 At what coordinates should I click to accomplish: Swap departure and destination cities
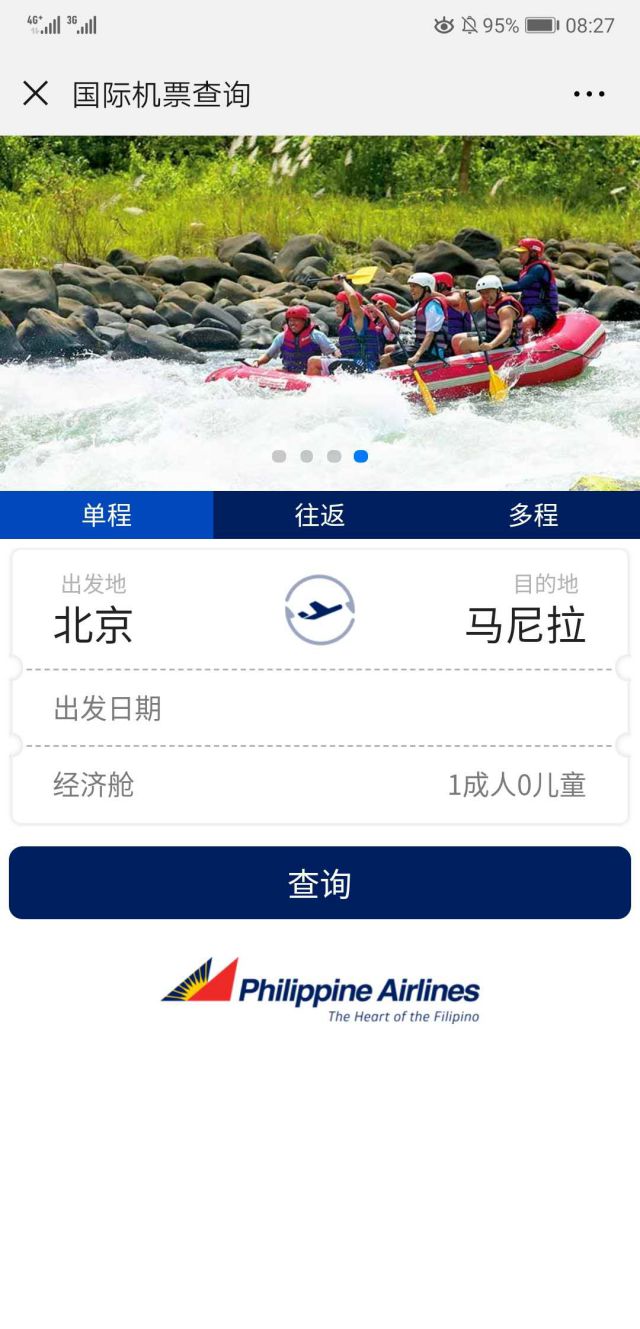[x=320, y=609]
